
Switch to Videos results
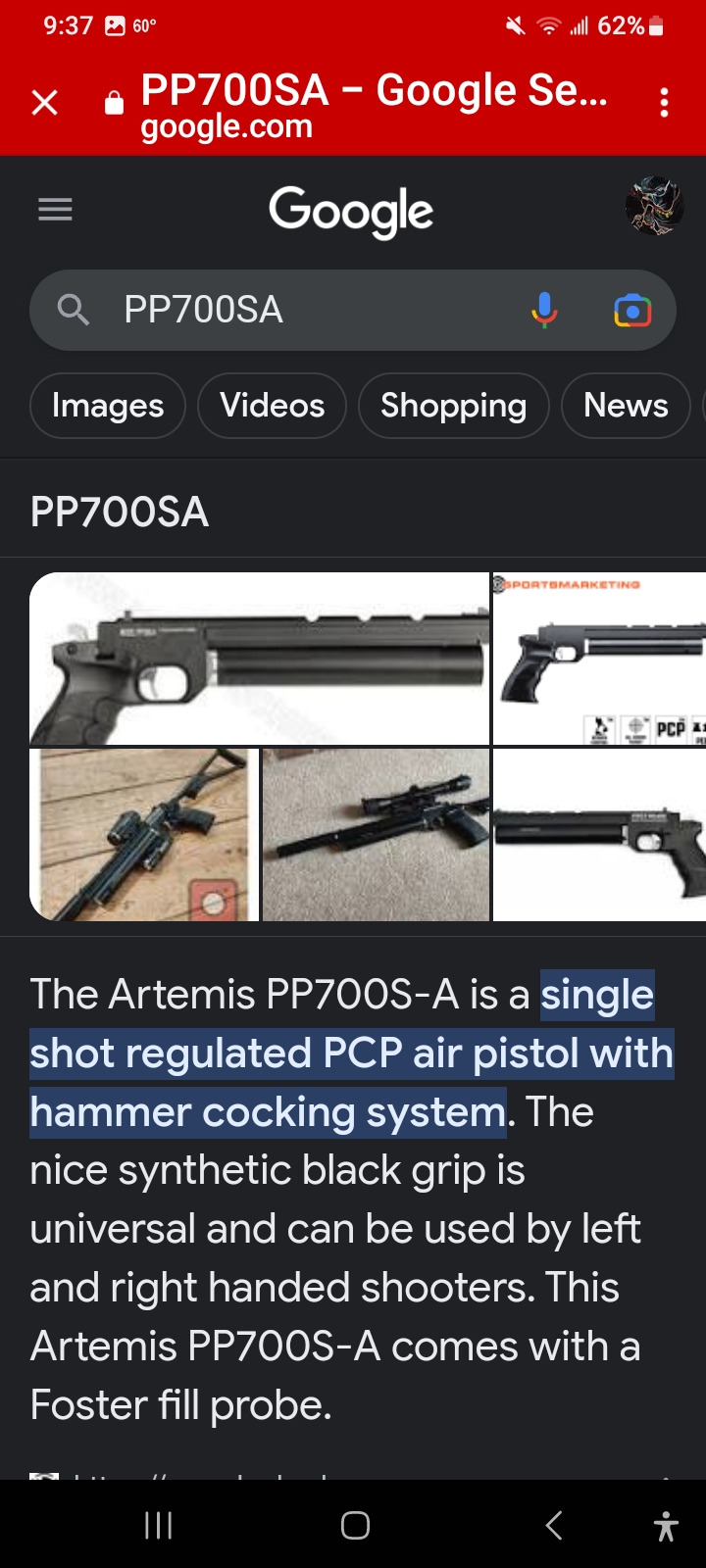pos(272,406)
